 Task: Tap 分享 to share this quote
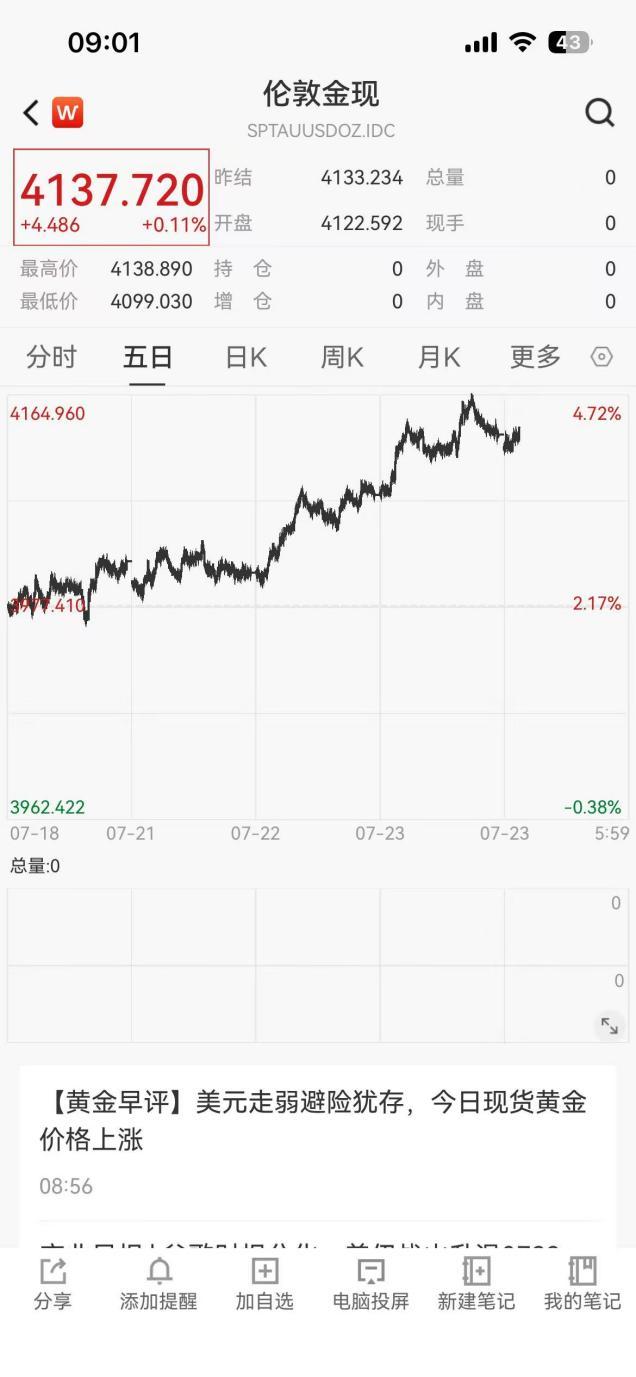(52, 1284)
